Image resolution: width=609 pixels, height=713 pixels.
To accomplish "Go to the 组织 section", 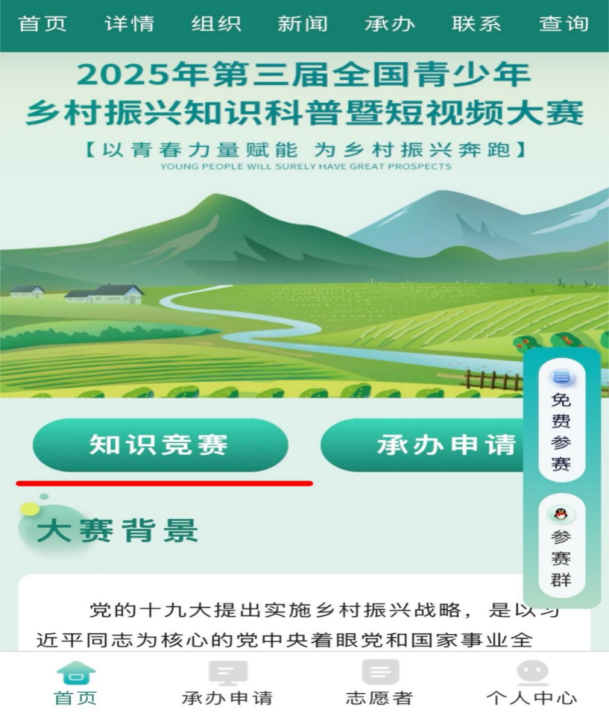I will [216, 24].
